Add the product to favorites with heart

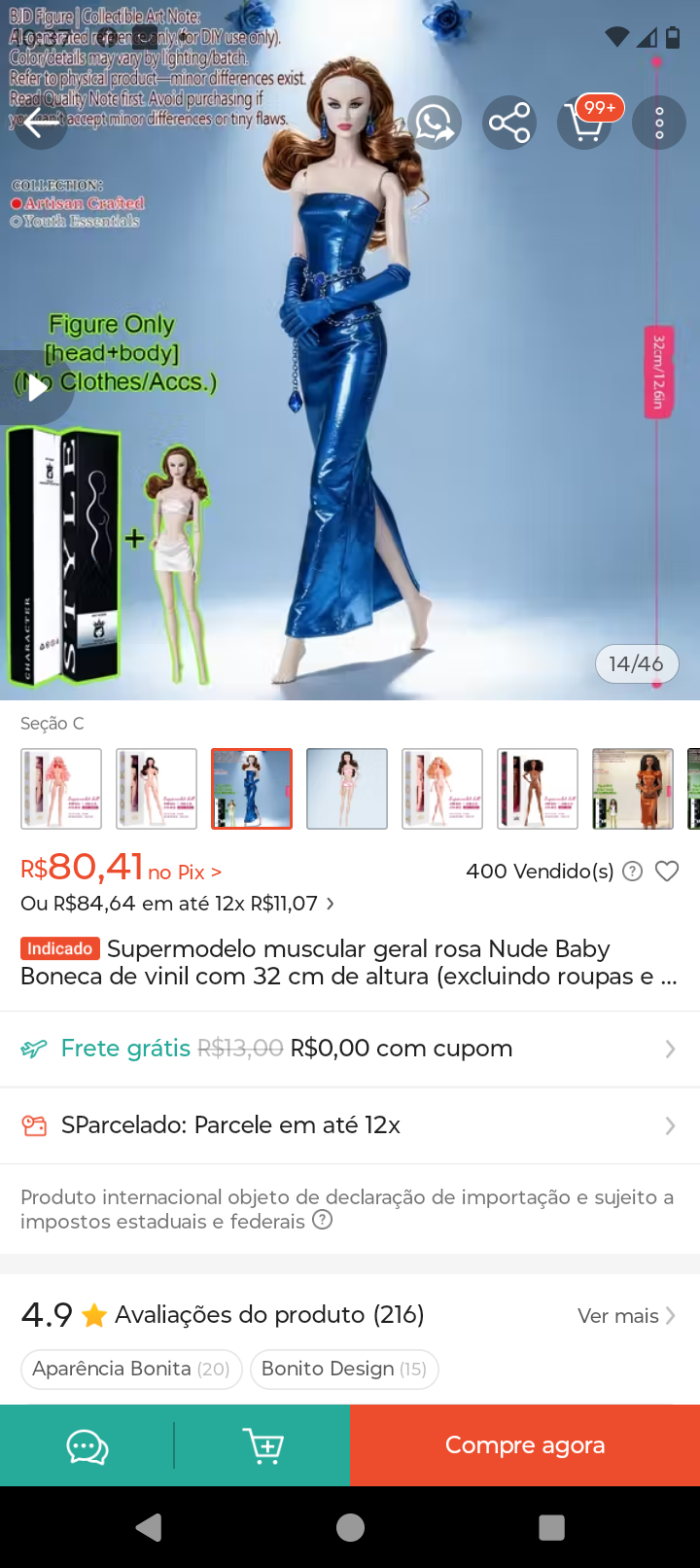coord(667,872)
